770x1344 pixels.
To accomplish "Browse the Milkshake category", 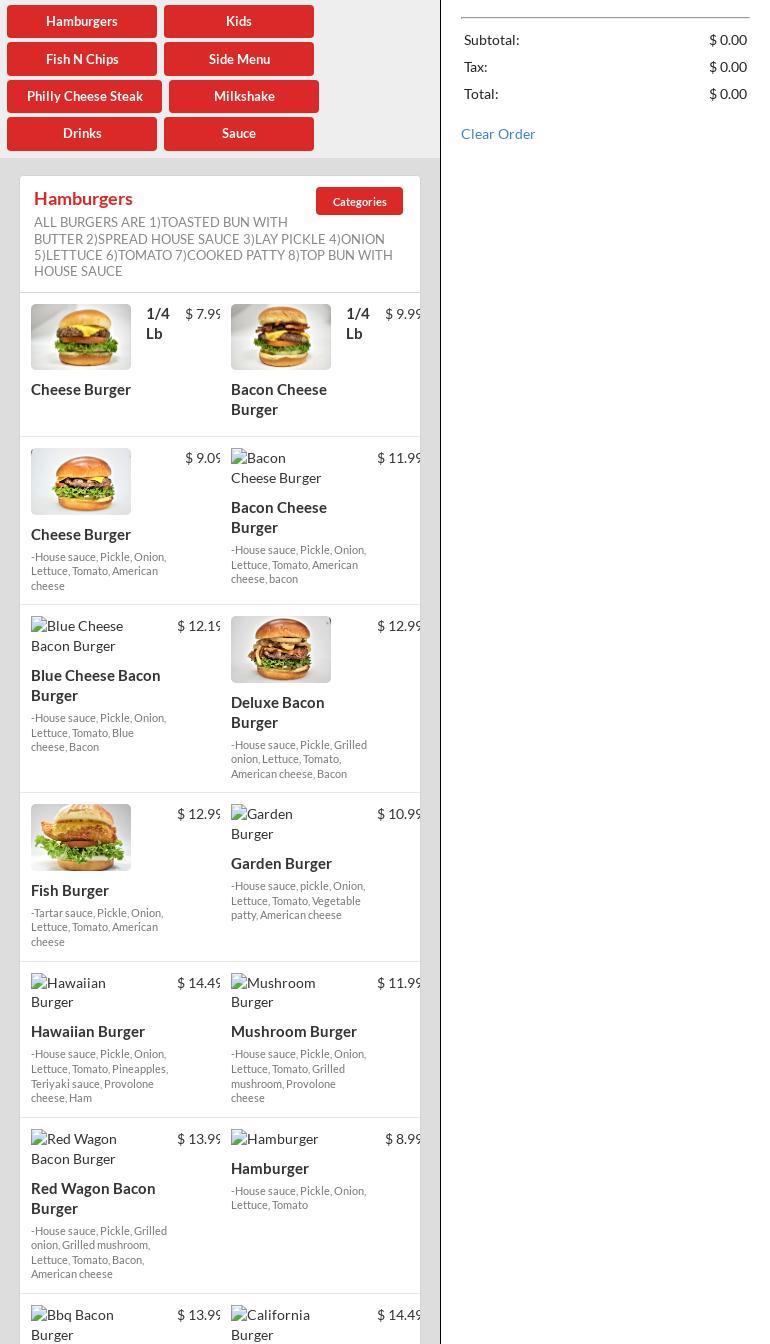I will [x=243, y=96].
